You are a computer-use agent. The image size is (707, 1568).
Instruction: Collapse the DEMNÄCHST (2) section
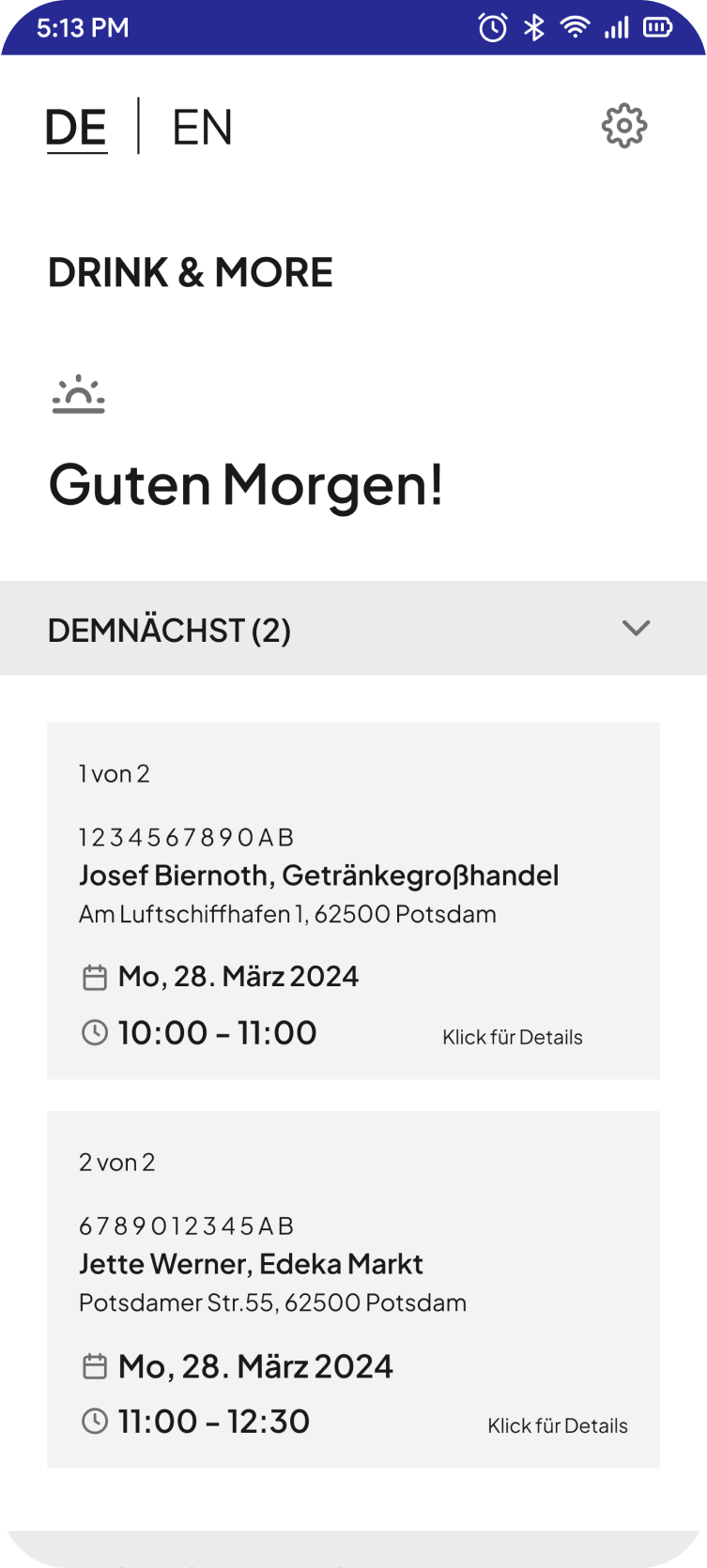pos(636,628)
